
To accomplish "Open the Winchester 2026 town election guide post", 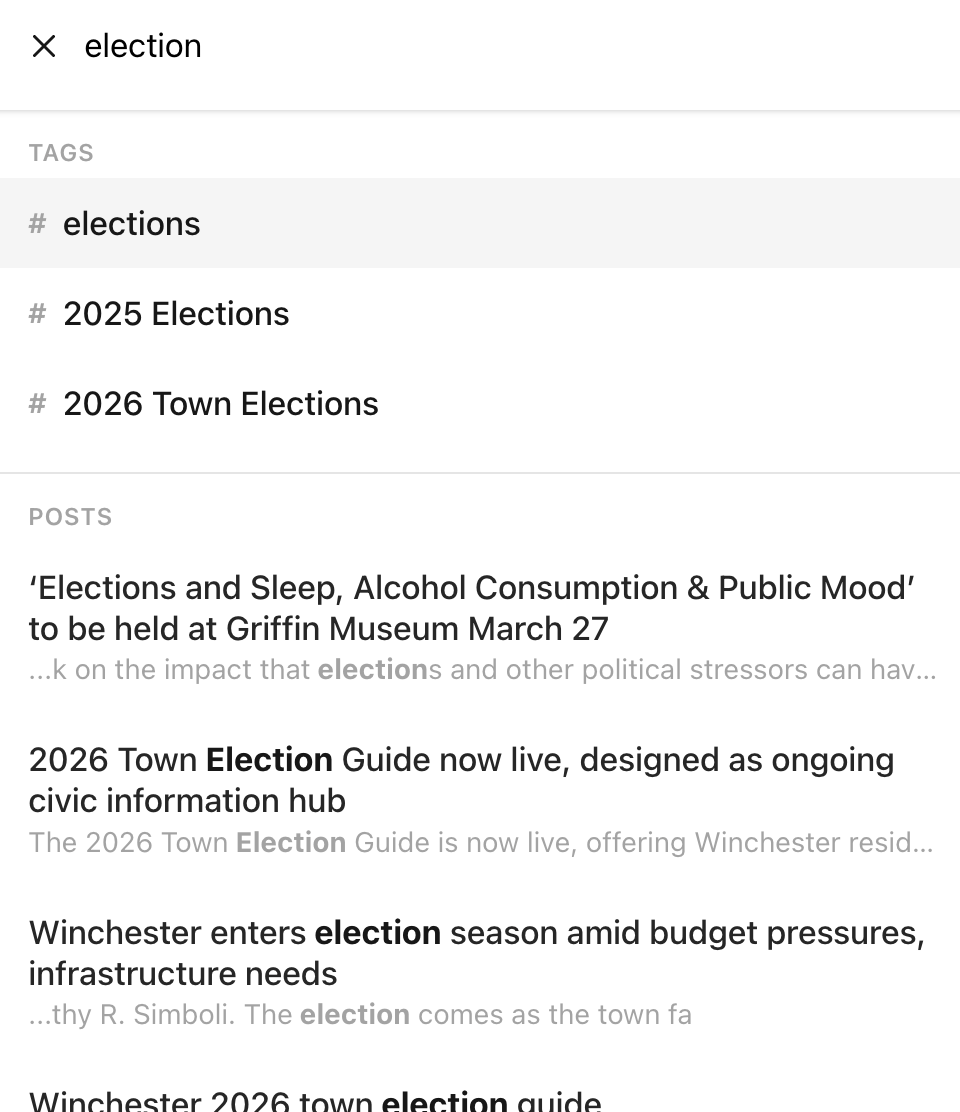I will [x=315, y=1101].
